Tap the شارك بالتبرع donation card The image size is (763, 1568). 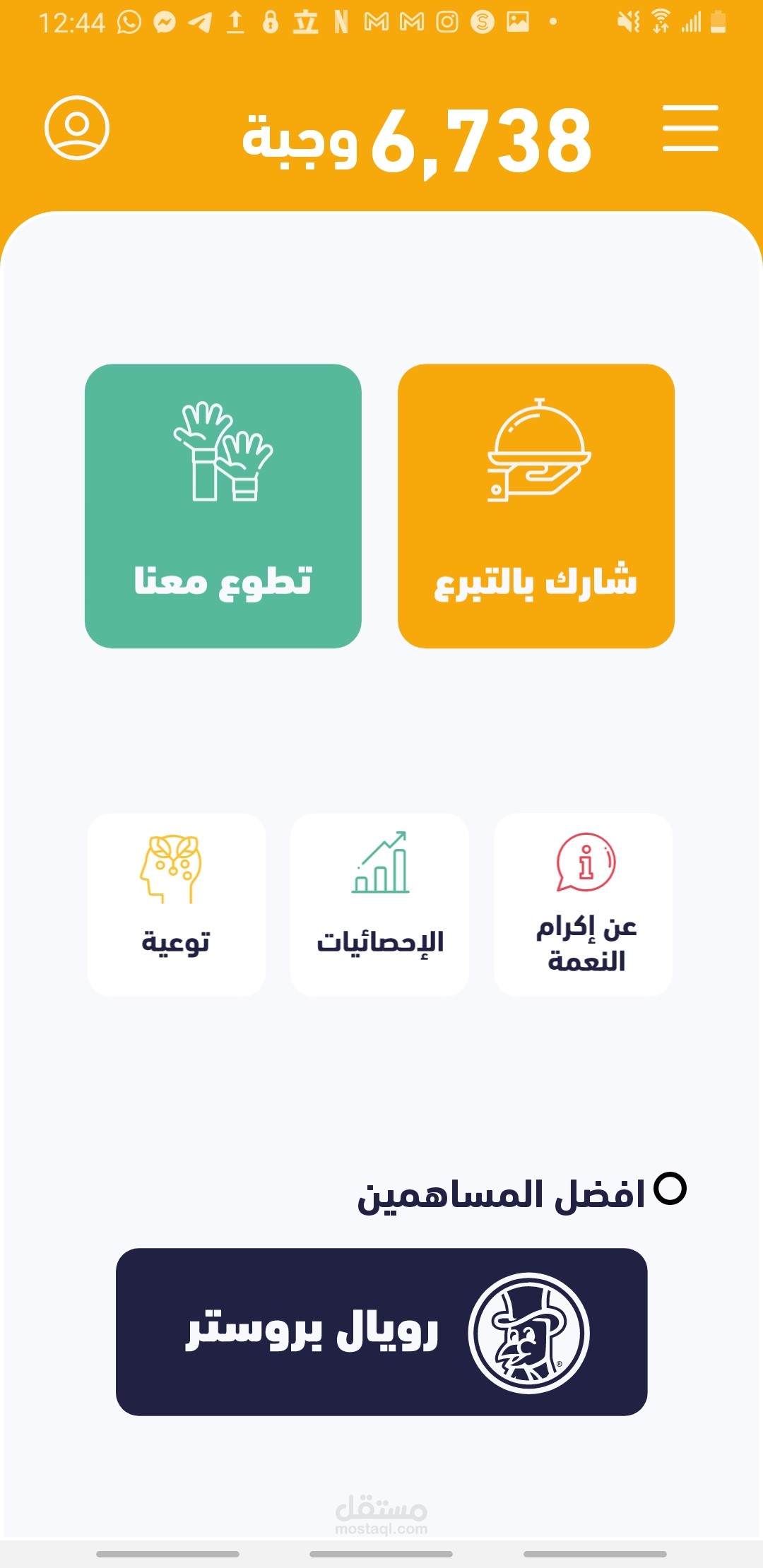click(536, 506)
